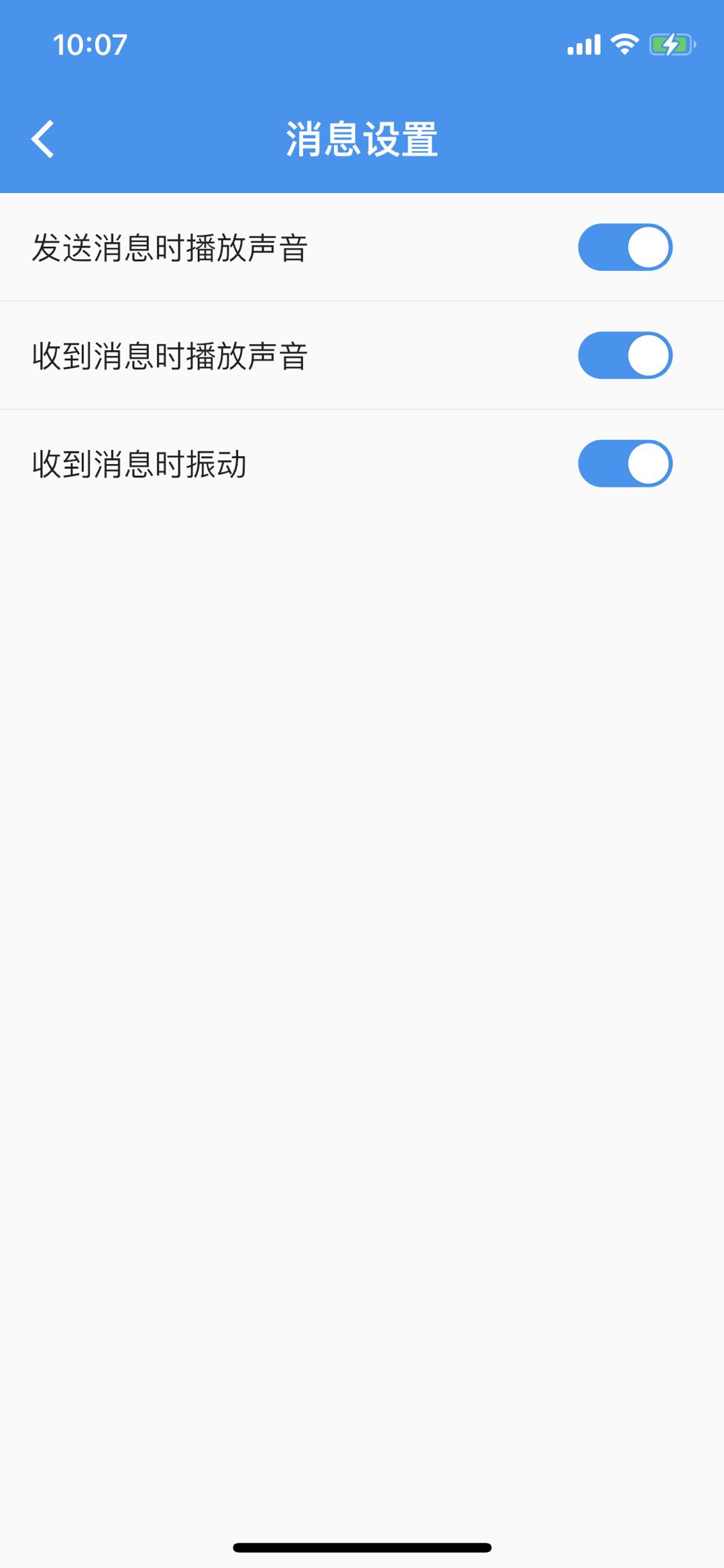Image resolution: width=724 pixels, height=1568 pixels.
Task: Go back from 消息设置 page
Action: (43, 139)
